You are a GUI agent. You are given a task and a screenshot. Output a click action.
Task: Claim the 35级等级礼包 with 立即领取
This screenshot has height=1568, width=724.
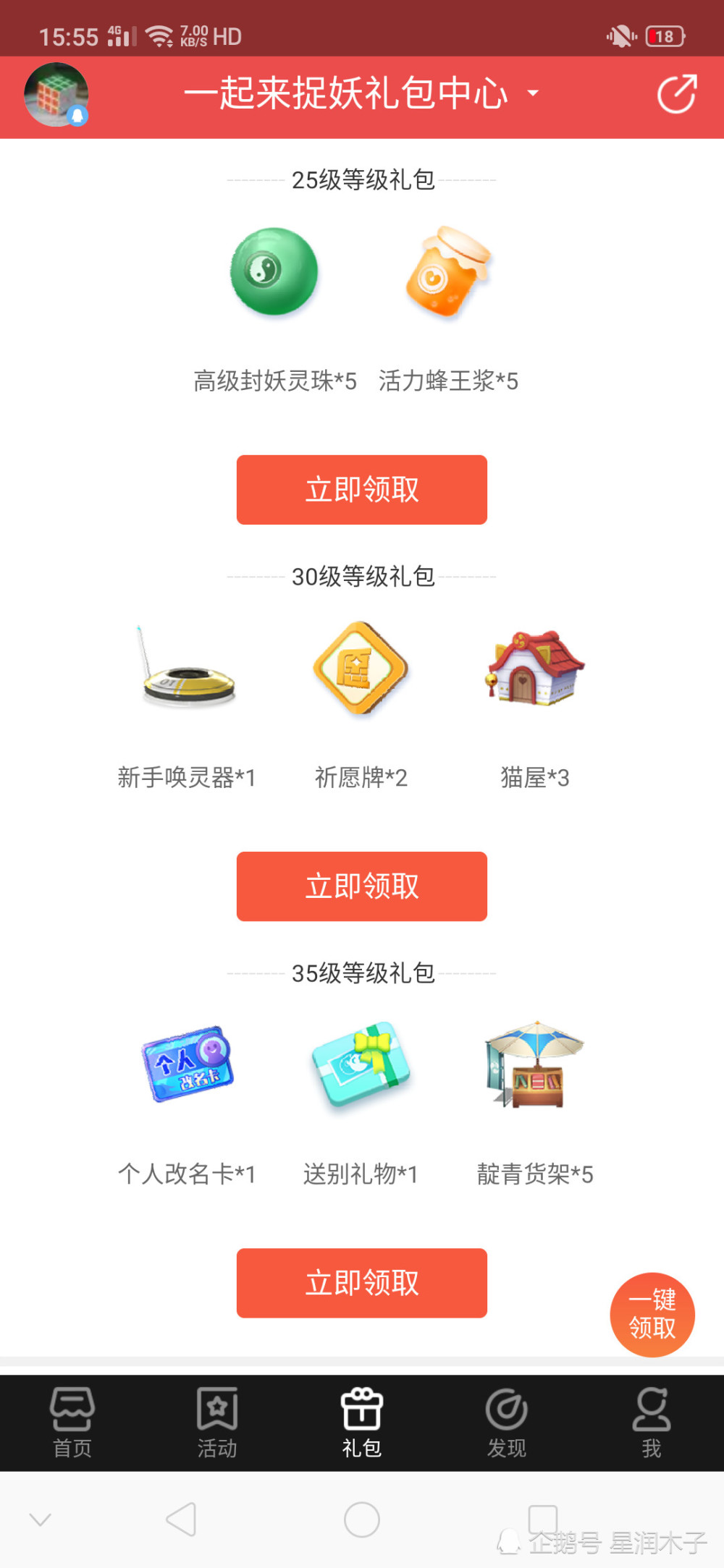361,1283
